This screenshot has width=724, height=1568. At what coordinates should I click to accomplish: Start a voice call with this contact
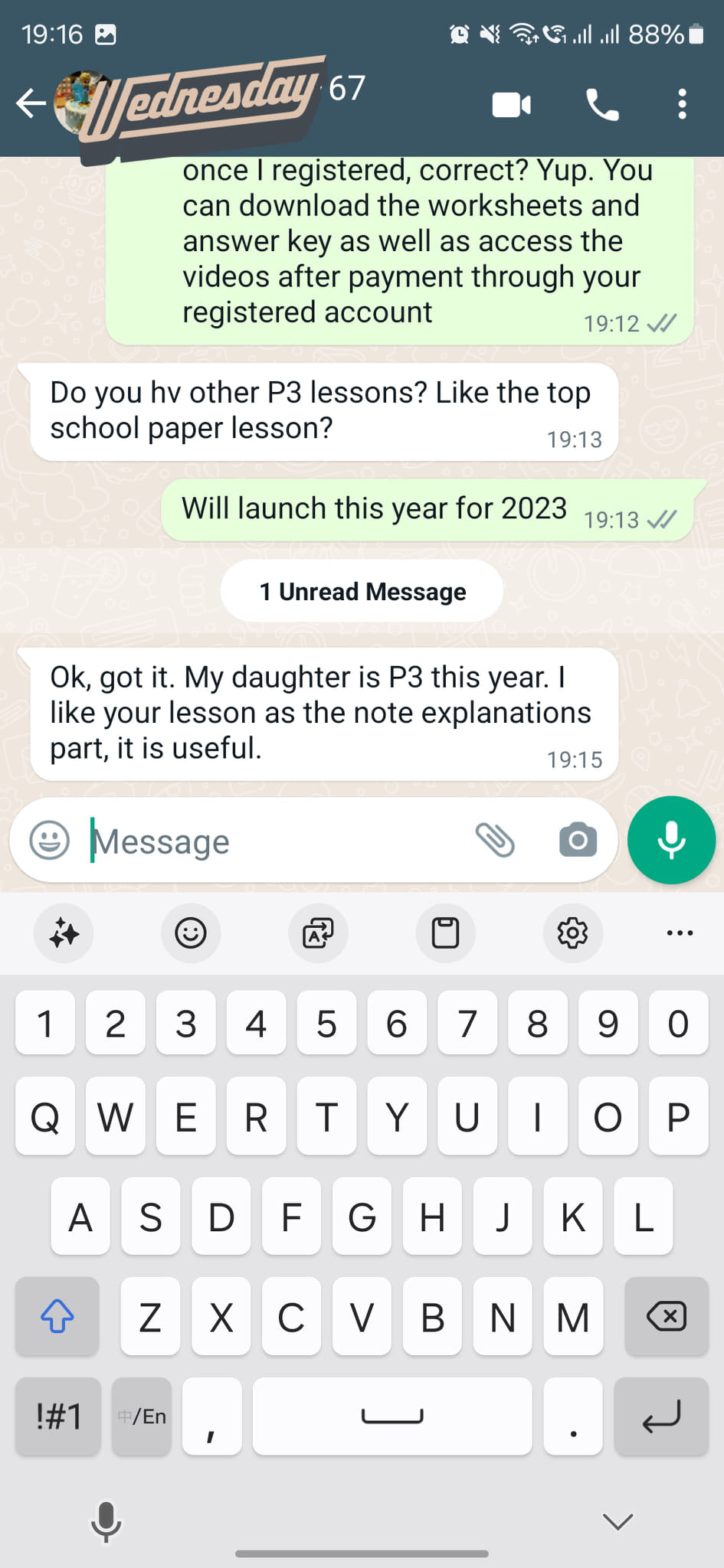pyautogui.click(x=603, y=105)
